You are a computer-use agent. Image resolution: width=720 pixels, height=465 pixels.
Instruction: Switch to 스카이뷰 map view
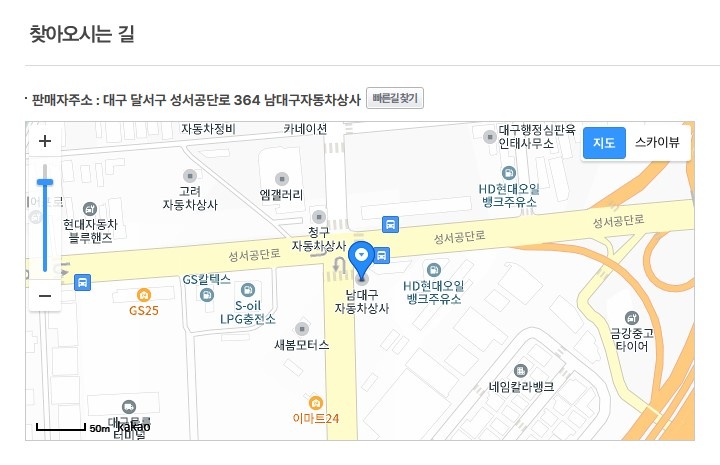[x=657, y=142]
